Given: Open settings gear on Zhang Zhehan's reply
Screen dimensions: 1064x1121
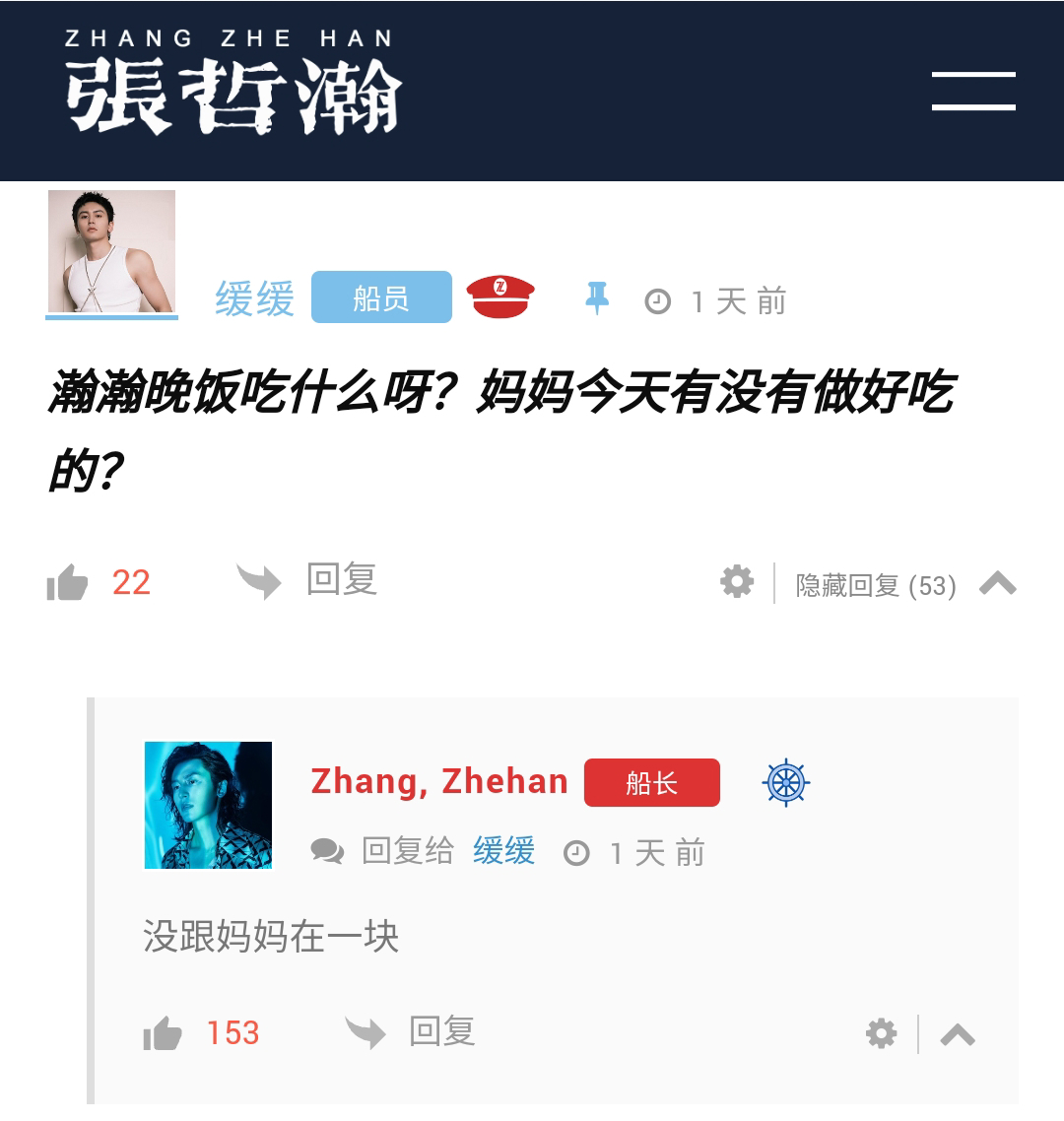Looking at the screenshot, I should point(881,1033).
